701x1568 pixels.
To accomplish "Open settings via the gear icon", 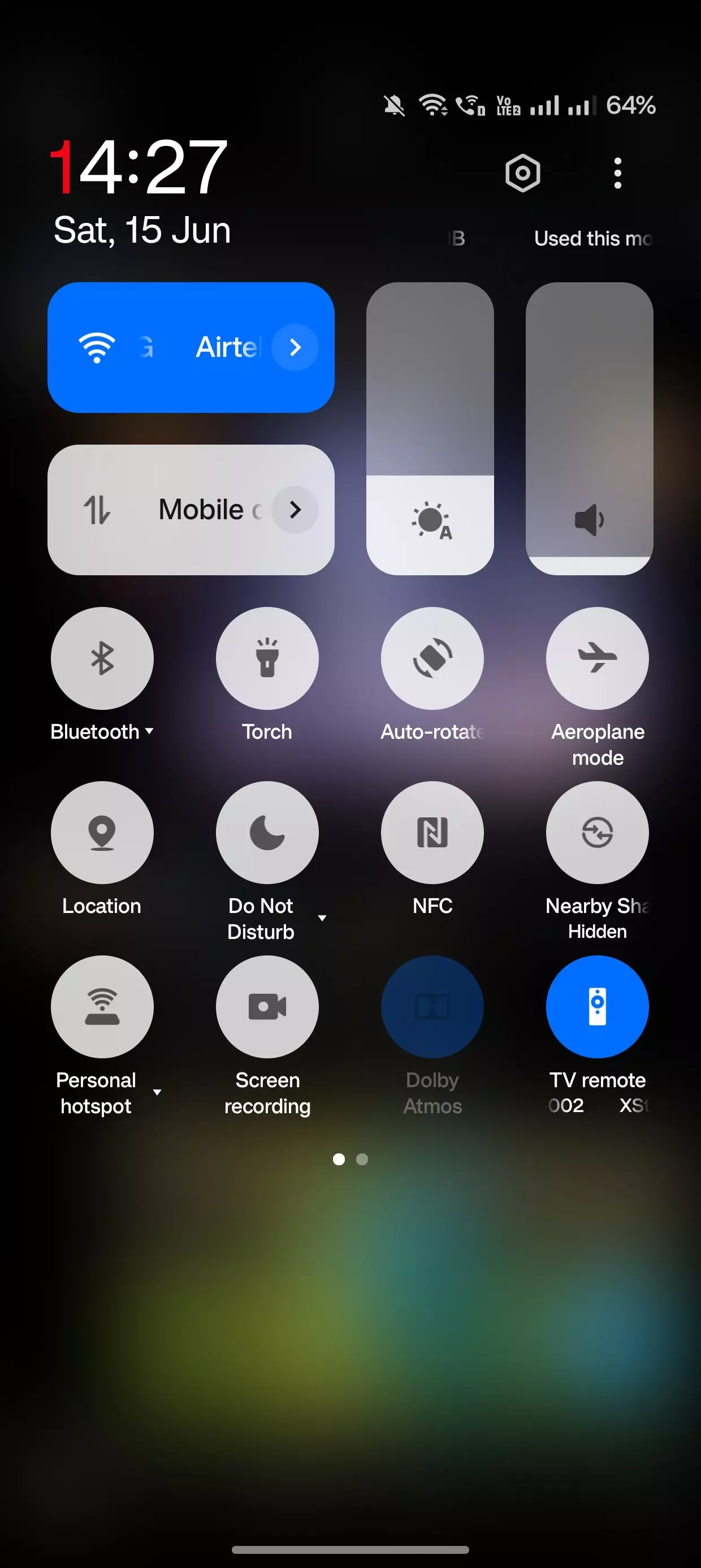I will [522, 174].
